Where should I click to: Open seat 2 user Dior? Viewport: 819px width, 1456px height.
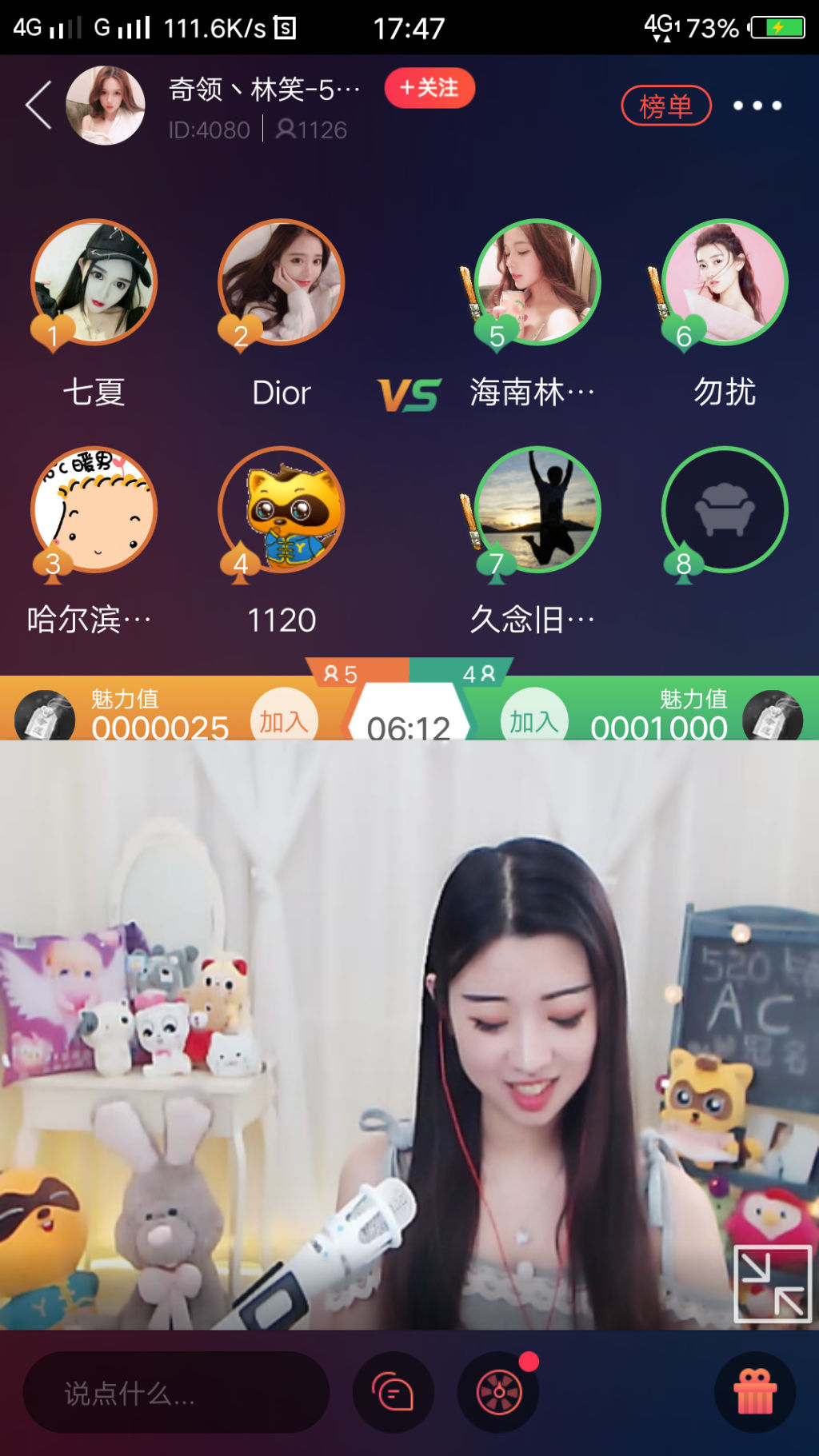282,282
